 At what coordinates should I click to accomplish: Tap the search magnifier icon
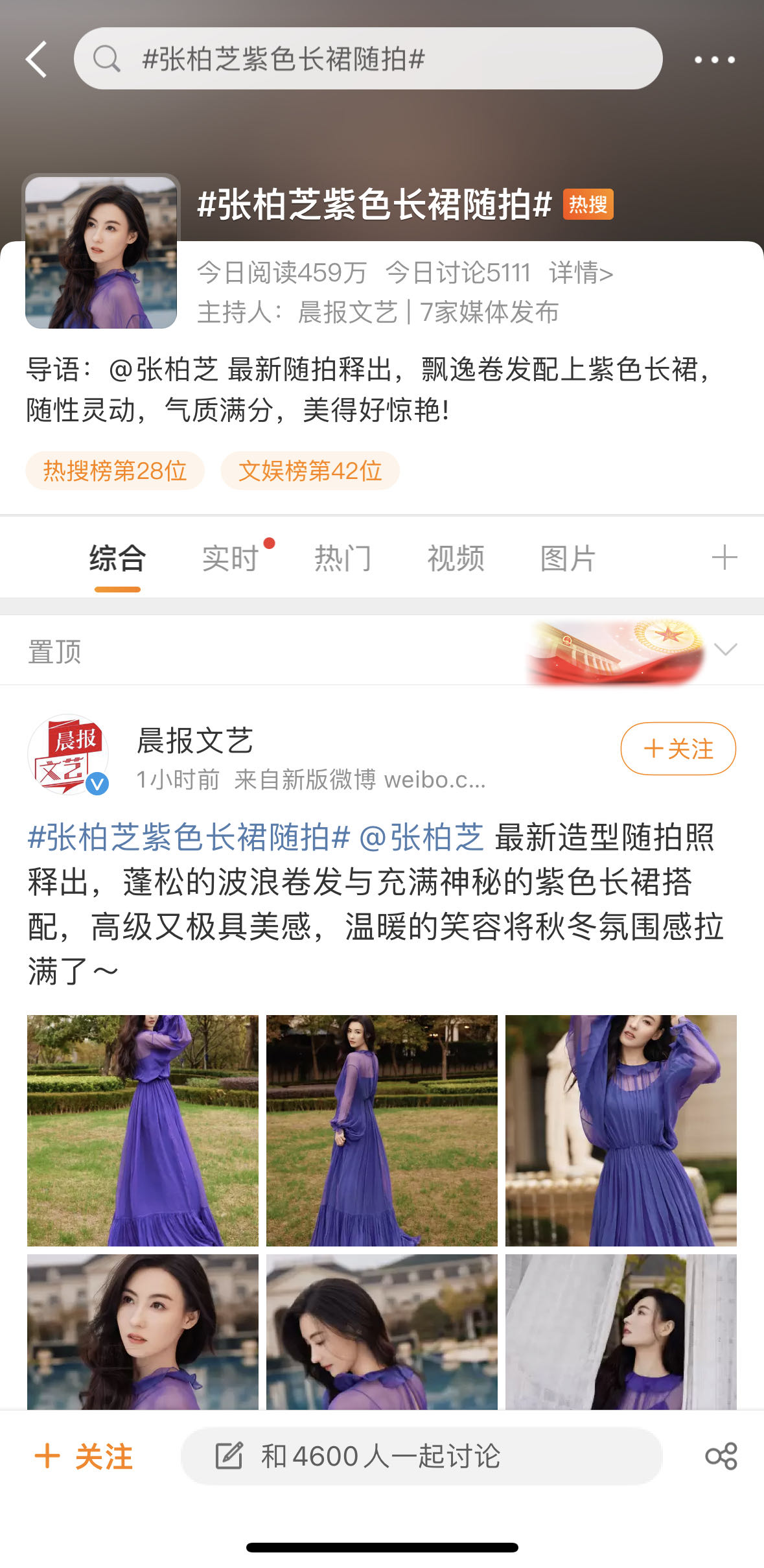(107, 60)
